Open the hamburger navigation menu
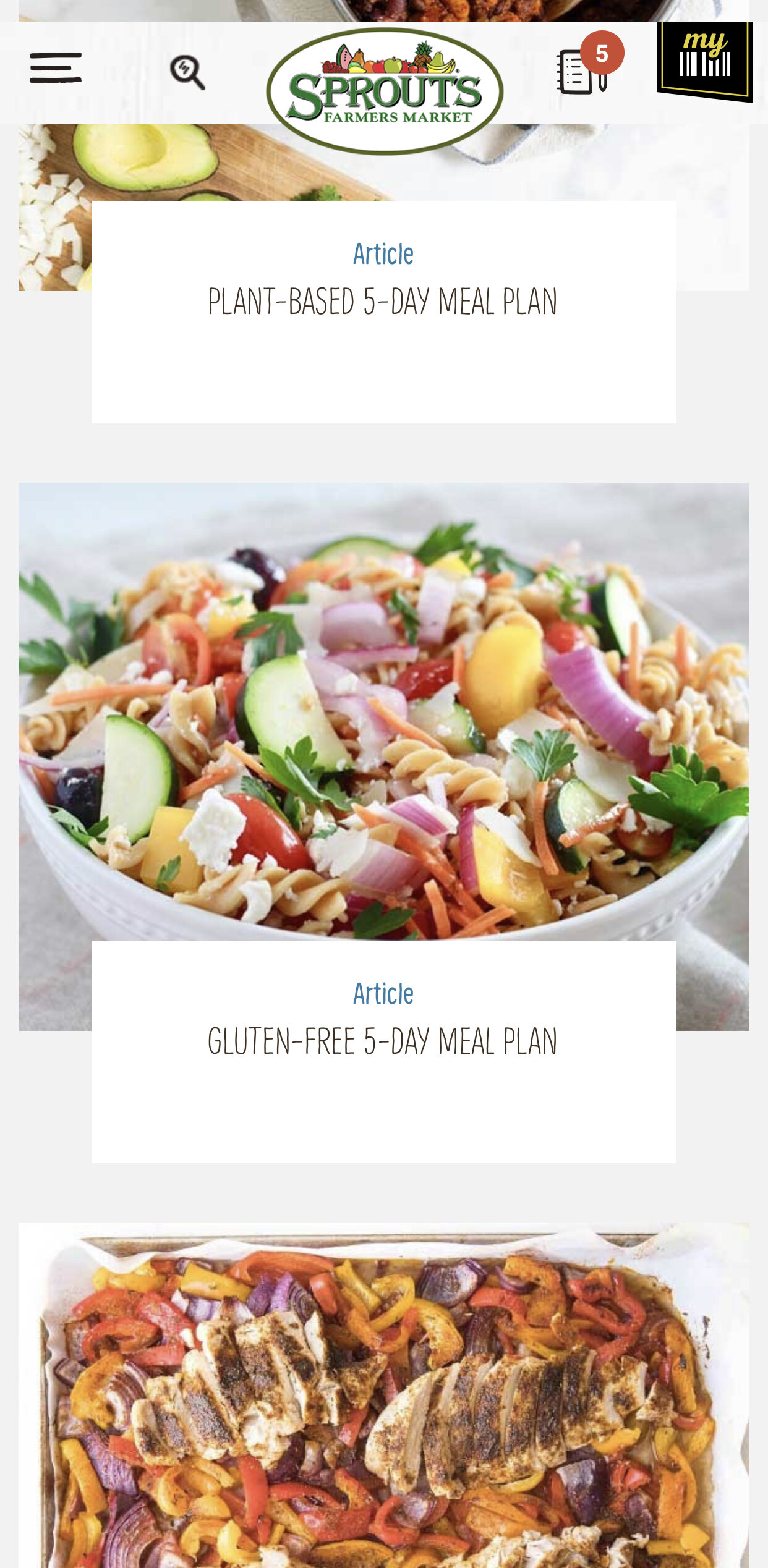768x1568 pixels. click(x=56, y=68)
